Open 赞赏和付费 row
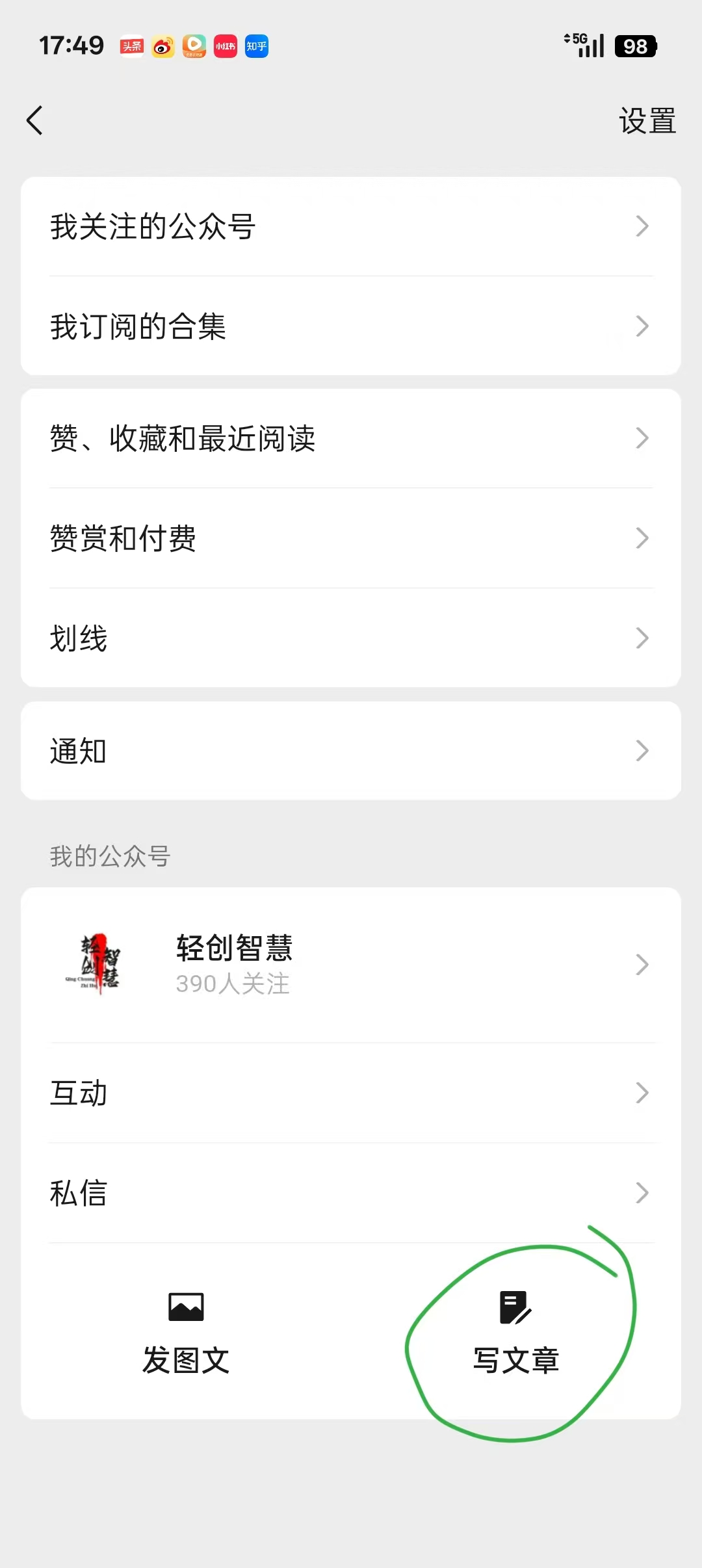This screenshot has width=702, height=1568. pyautogui.click(x=351, y=538)
